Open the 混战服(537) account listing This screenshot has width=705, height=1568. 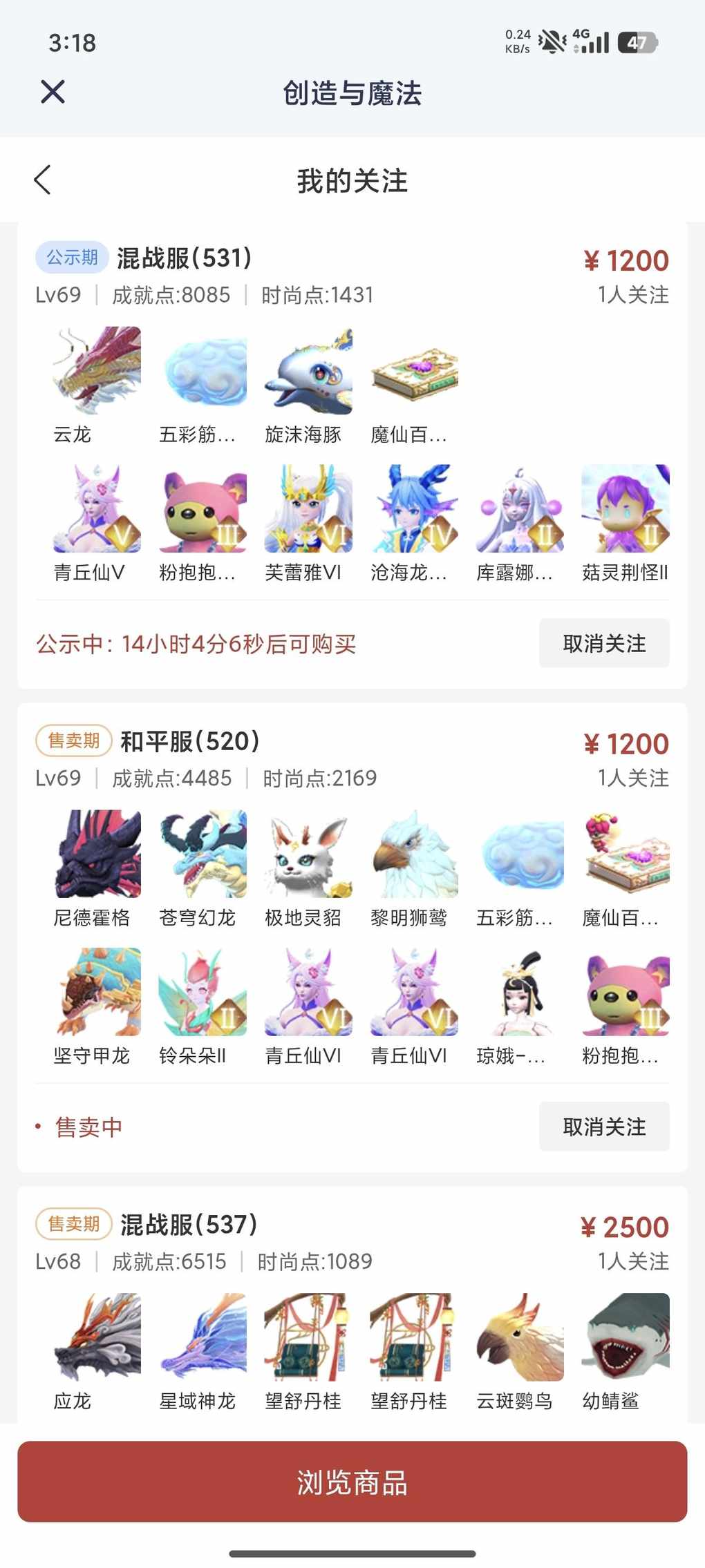coord(189,1226)
